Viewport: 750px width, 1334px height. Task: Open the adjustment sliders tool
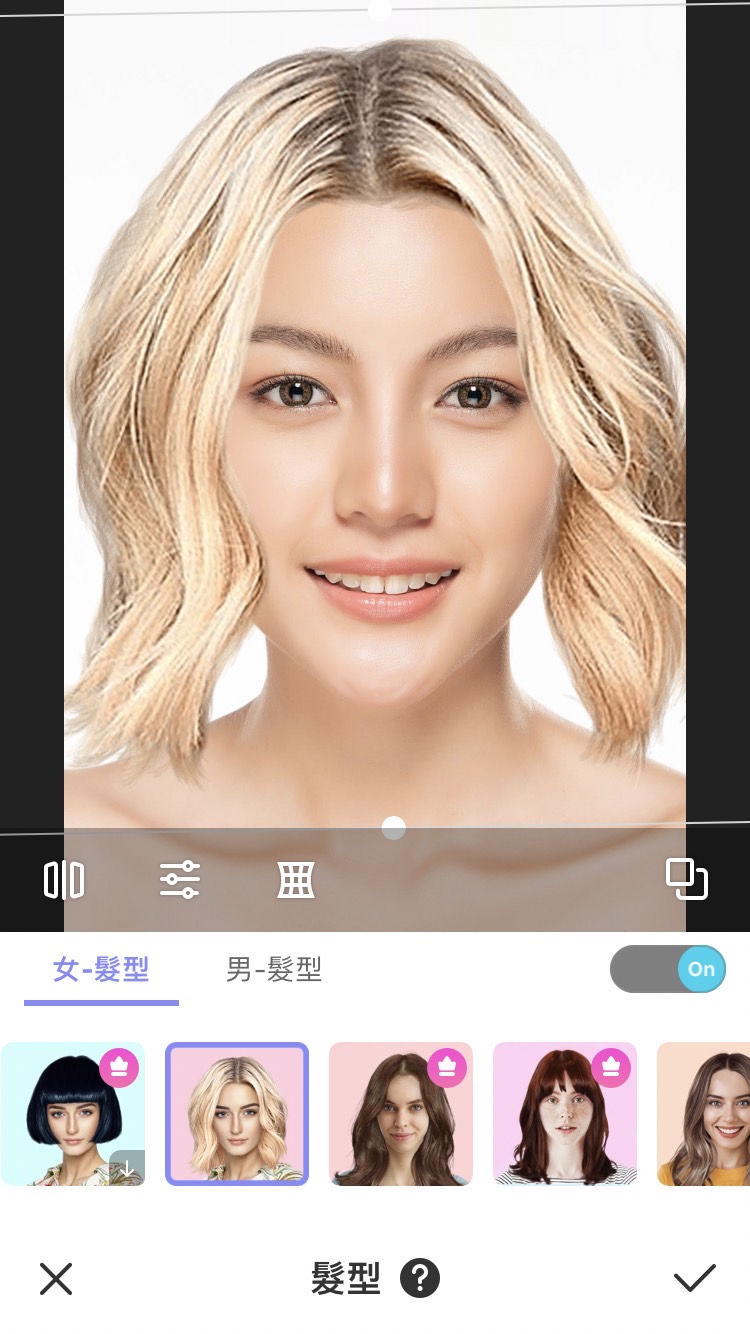pos(179,879)
